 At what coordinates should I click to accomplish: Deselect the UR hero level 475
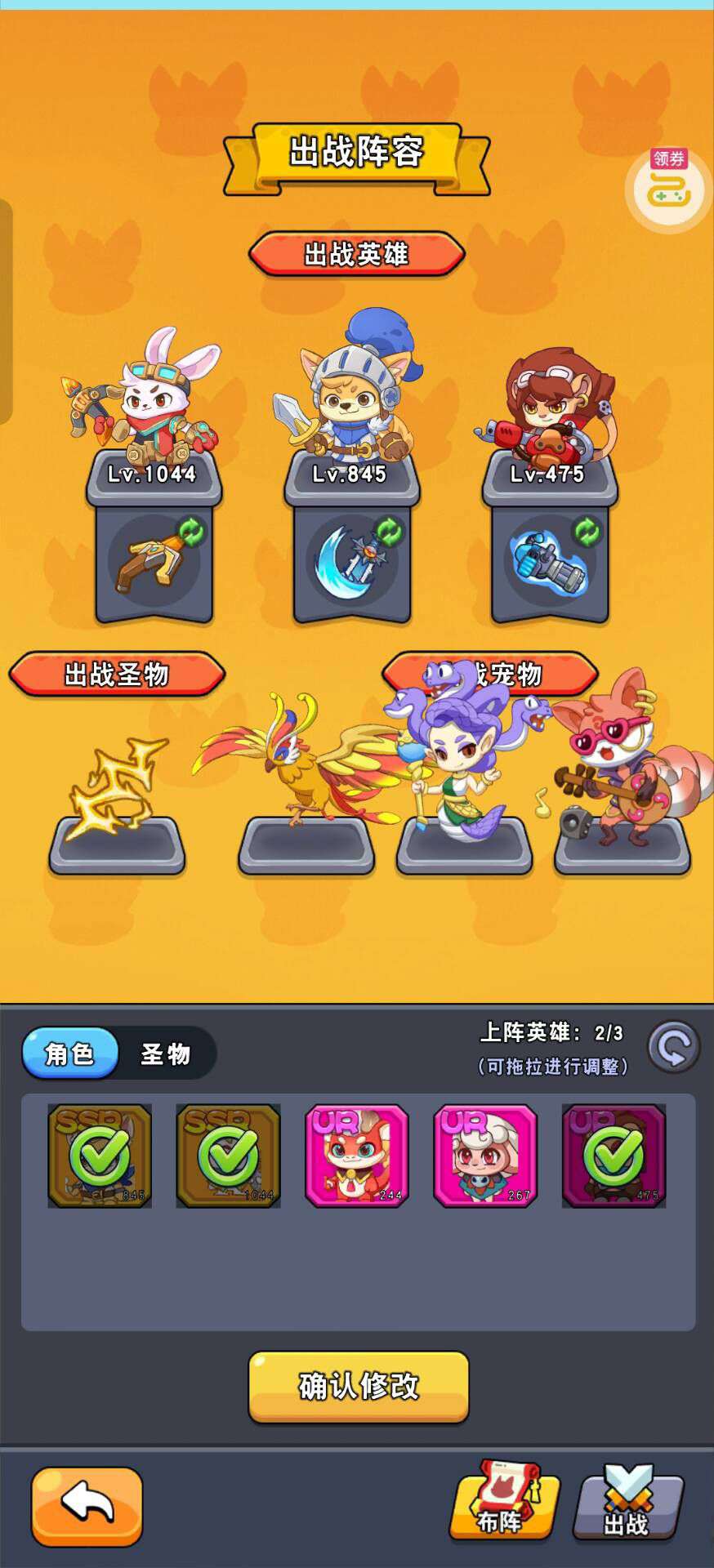tap(614, 1155)
